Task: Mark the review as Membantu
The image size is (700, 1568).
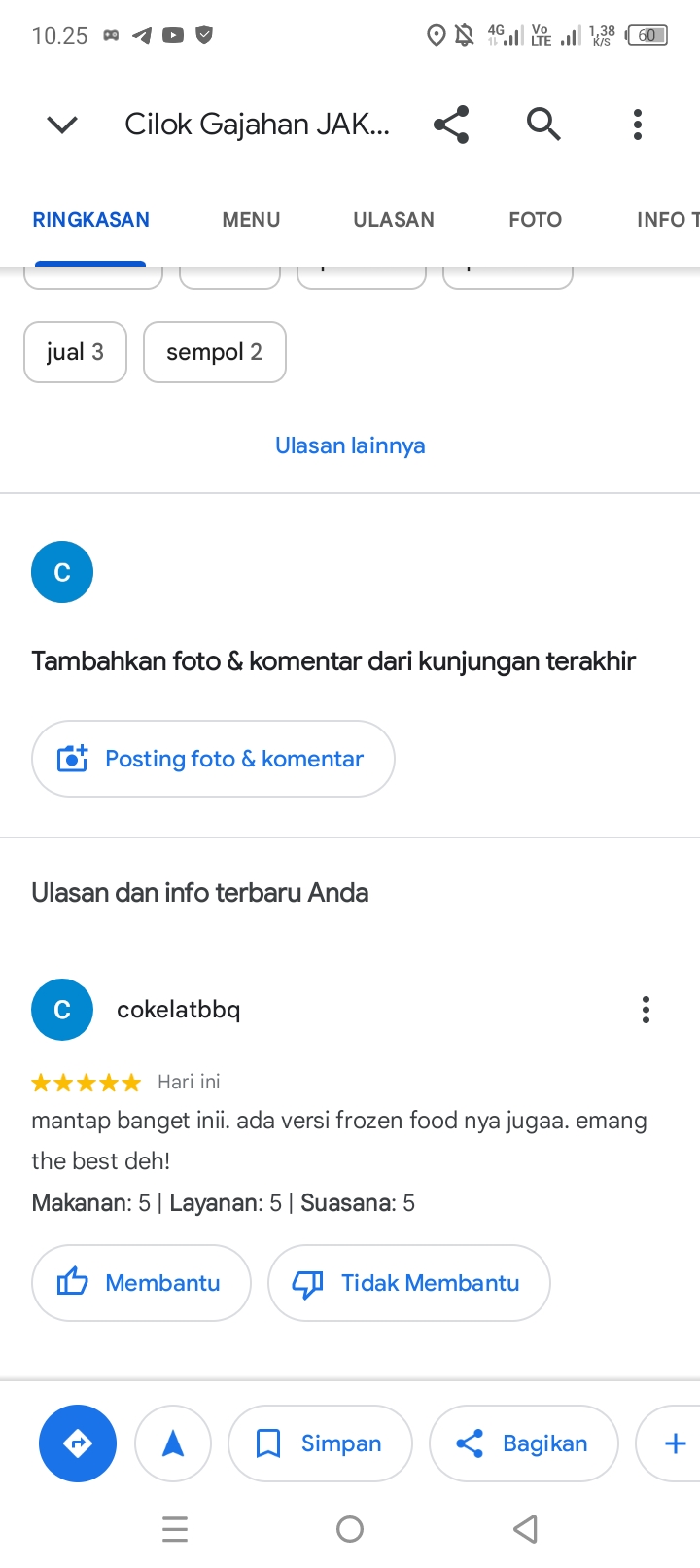Action: [141, 1283]
